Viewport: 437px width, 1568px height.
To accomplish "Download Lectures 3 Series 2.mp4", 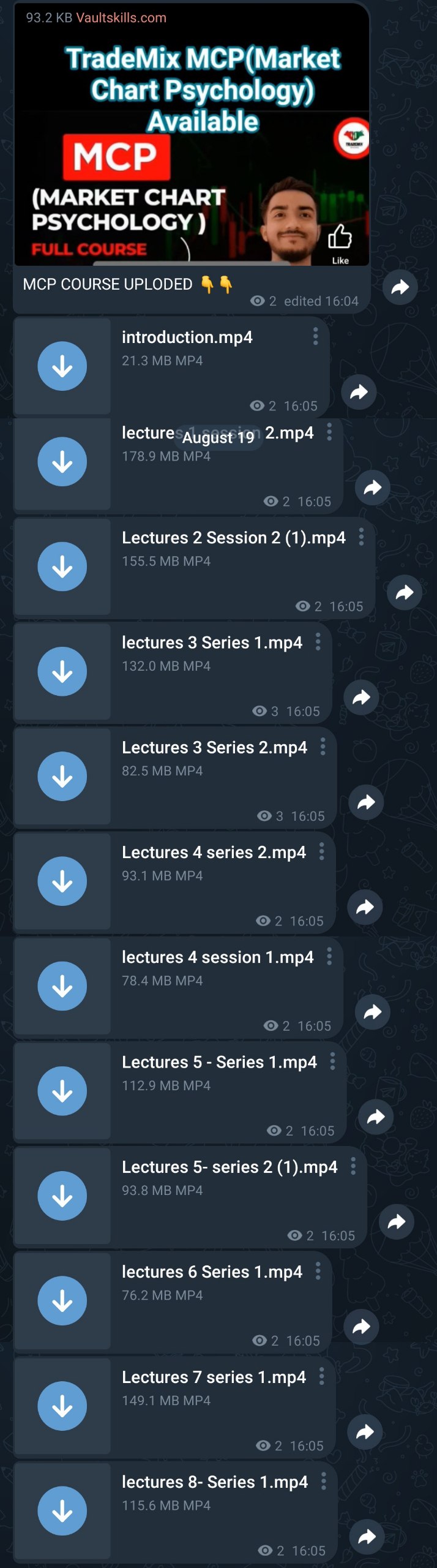I will coord(62,776).
